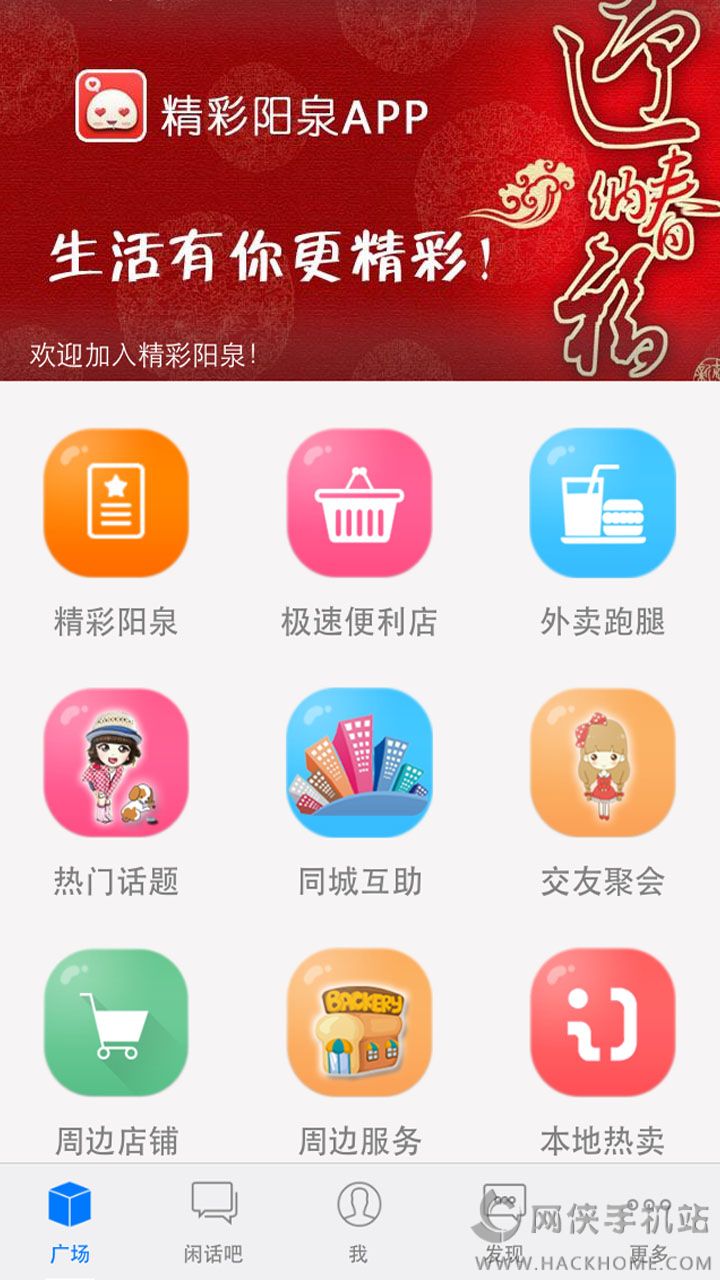Open the 周边服务 bakery shop icon
Viewport: 720px width, 1280px height.
(x=360, y=1020)
